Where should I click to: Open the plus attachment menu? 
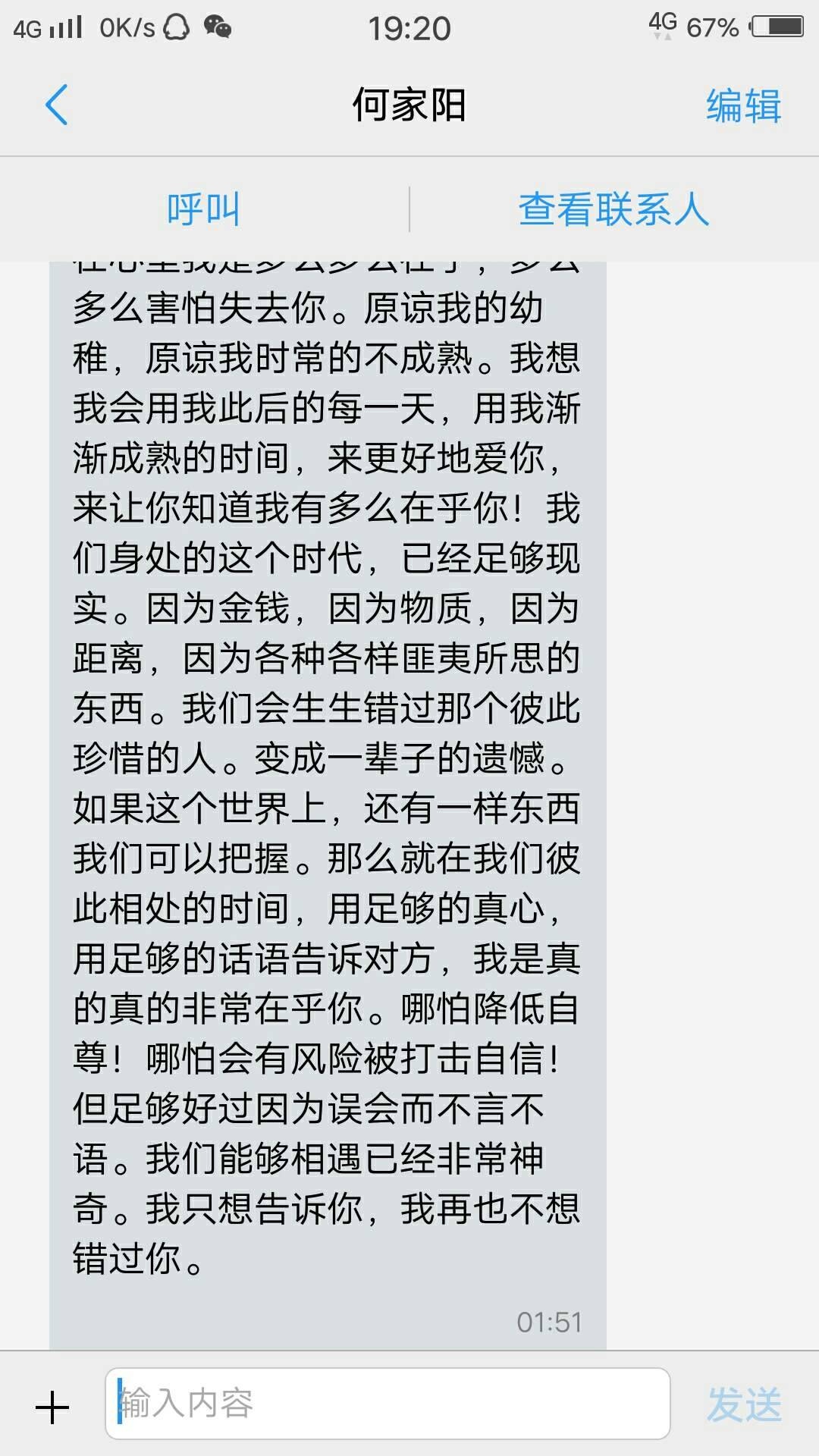point(52,1407)
